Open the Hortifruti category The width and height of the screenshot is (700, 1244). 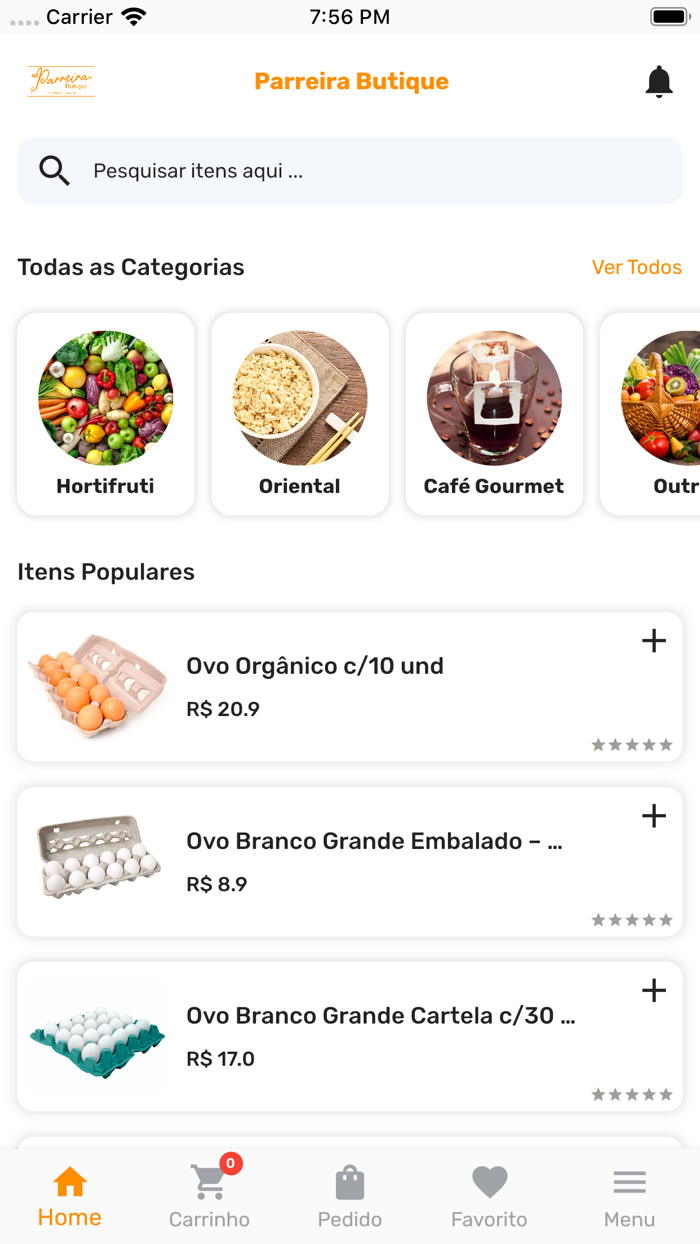106,414
